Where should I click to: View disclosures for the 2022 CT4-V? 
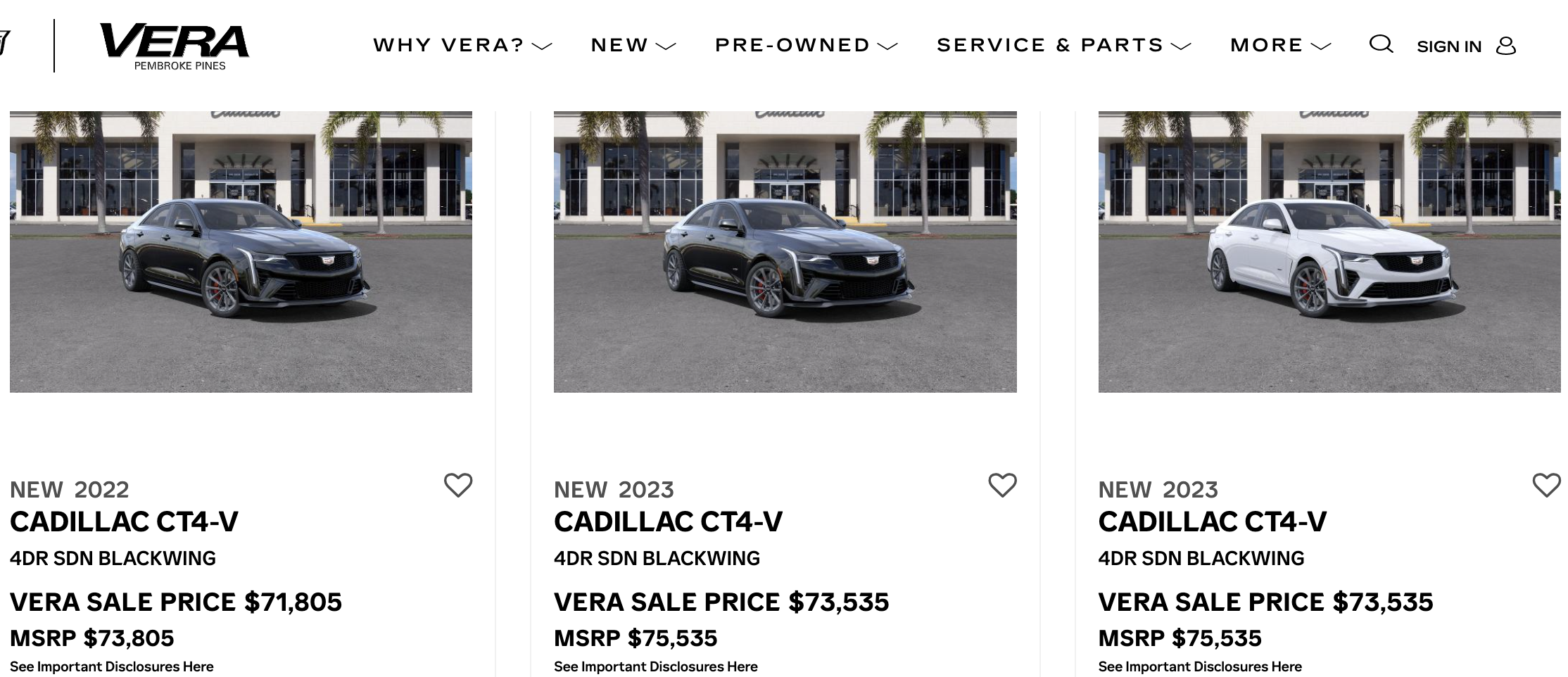coord(111,666)
